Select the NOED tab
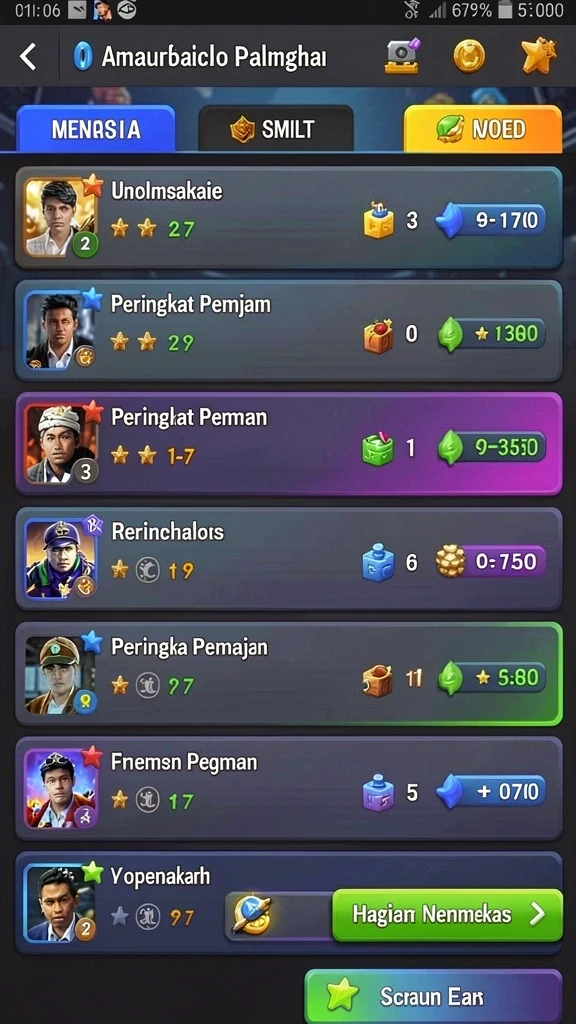The image size is (576, 1024). tap(483, 129)
